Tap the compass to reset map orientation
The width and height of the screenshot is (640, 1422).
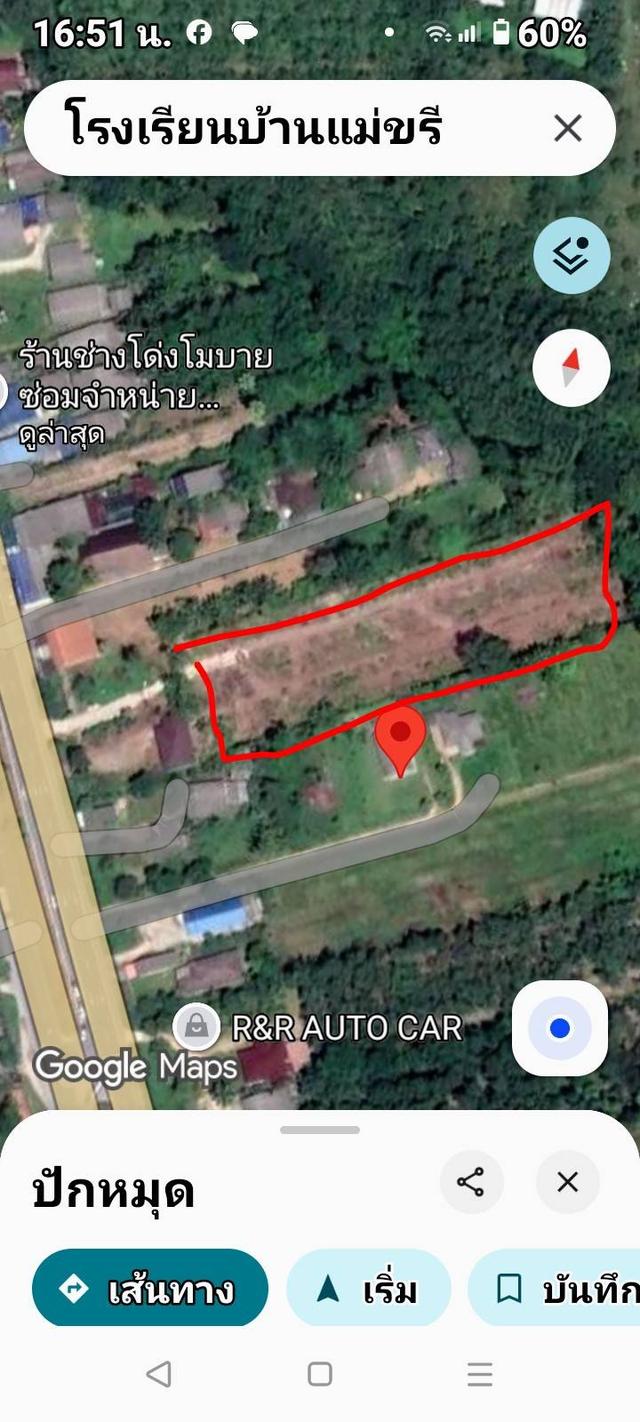click(571, 367)
